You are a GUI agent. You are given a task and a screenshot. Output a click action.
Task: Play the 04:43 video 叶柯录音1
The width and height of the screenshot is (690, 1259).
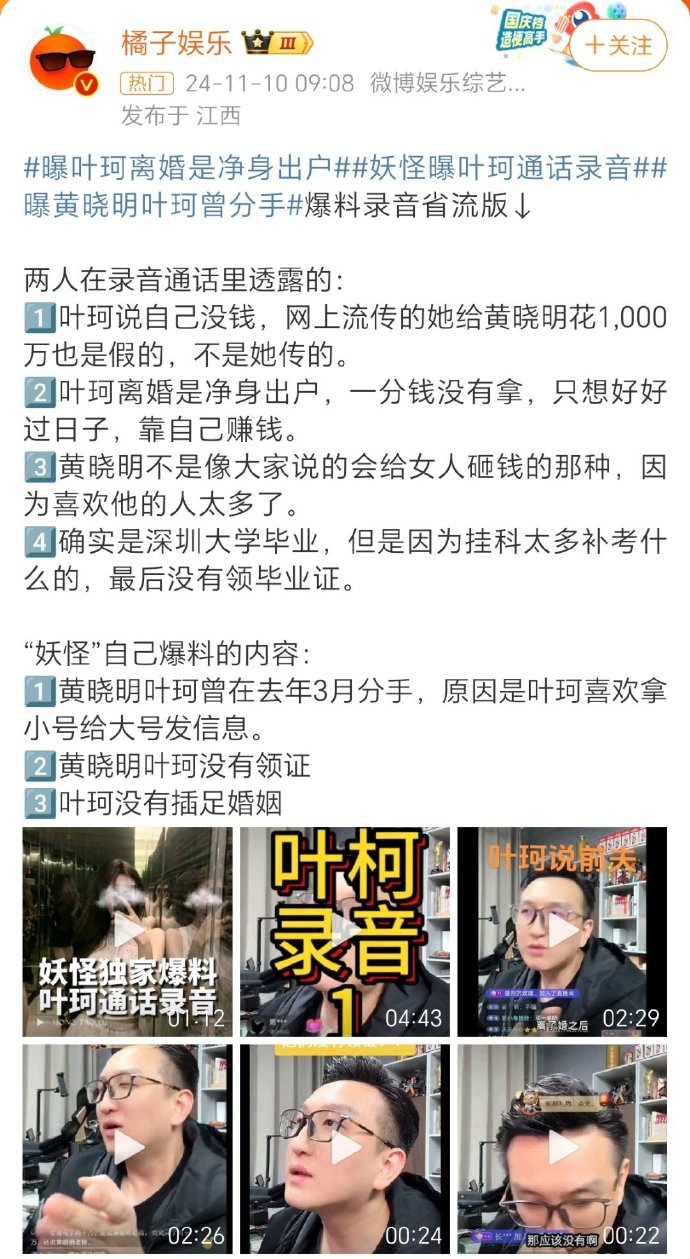tap(345, 931)
